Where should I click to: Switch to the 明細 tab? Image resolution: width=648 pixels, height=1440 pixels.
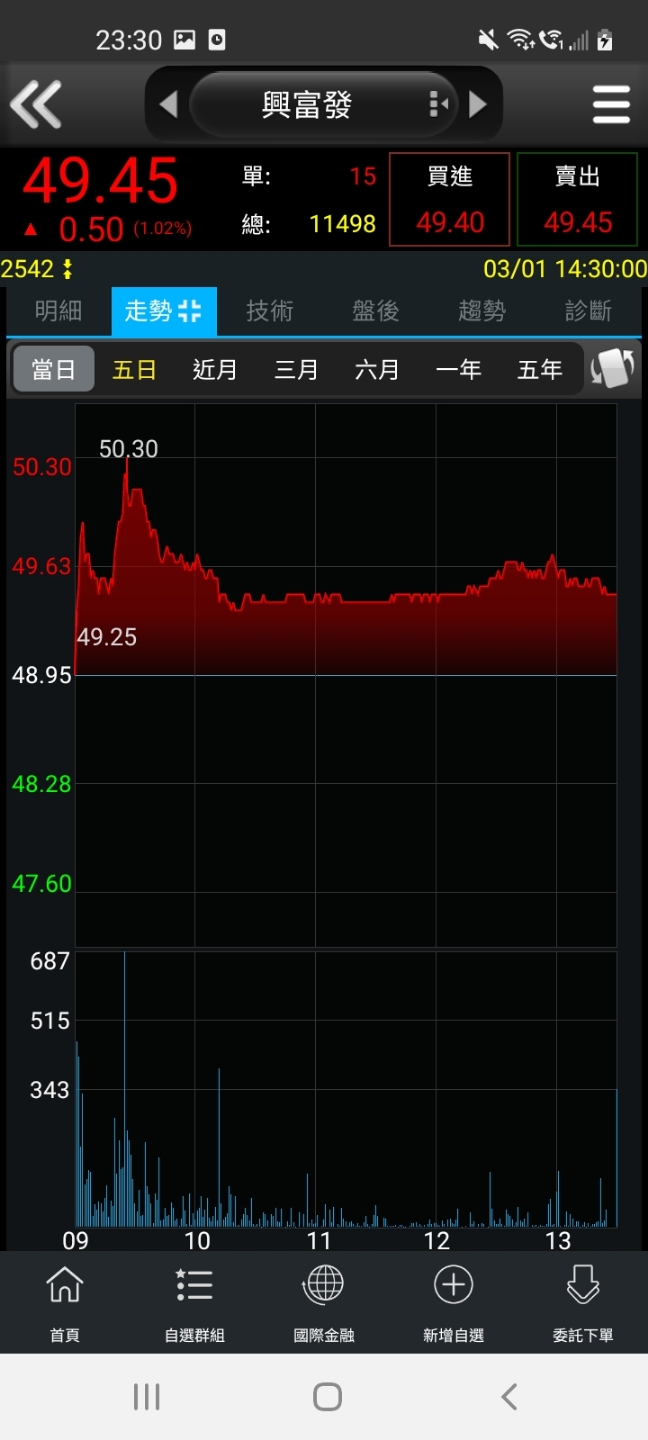[58, 311]
